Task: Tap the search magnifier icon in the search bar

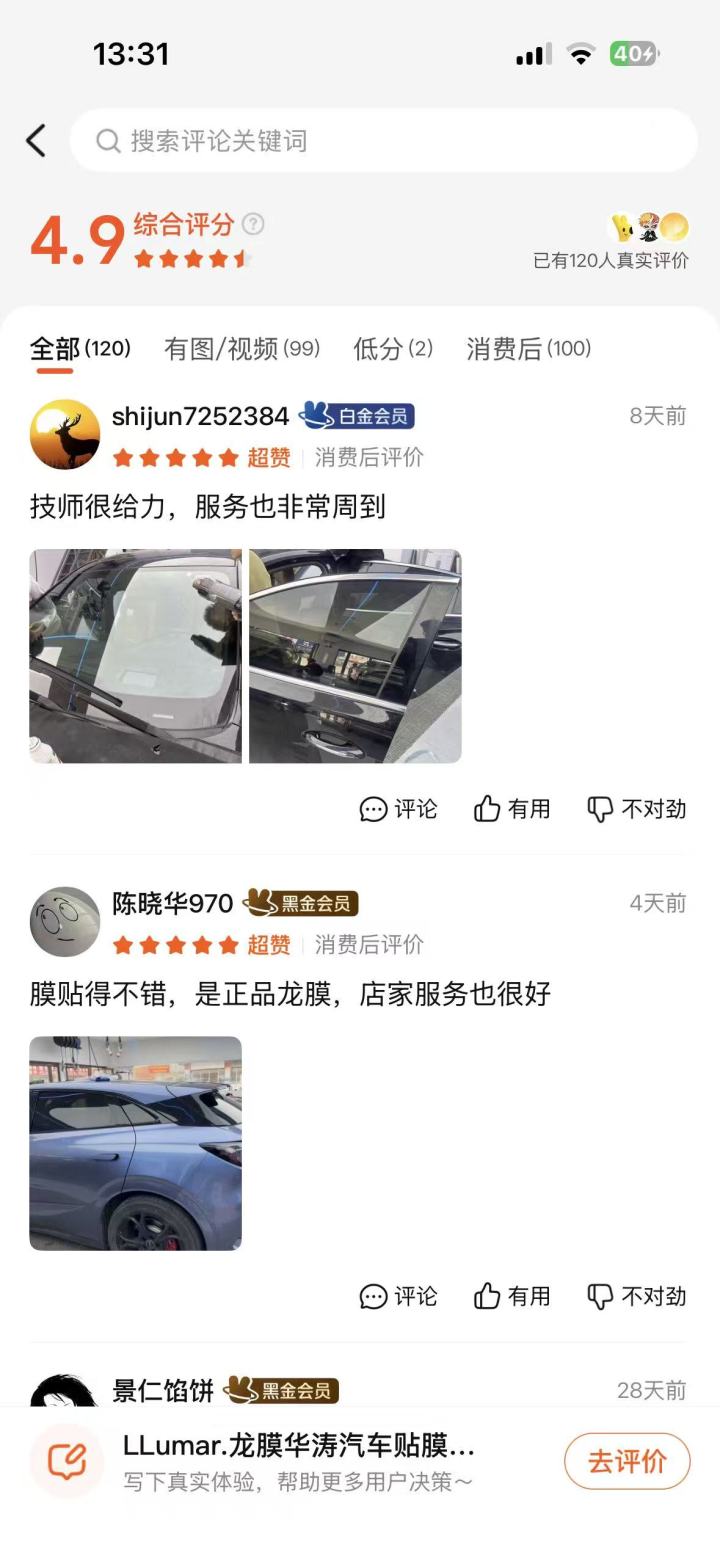Action: point(107,140)
